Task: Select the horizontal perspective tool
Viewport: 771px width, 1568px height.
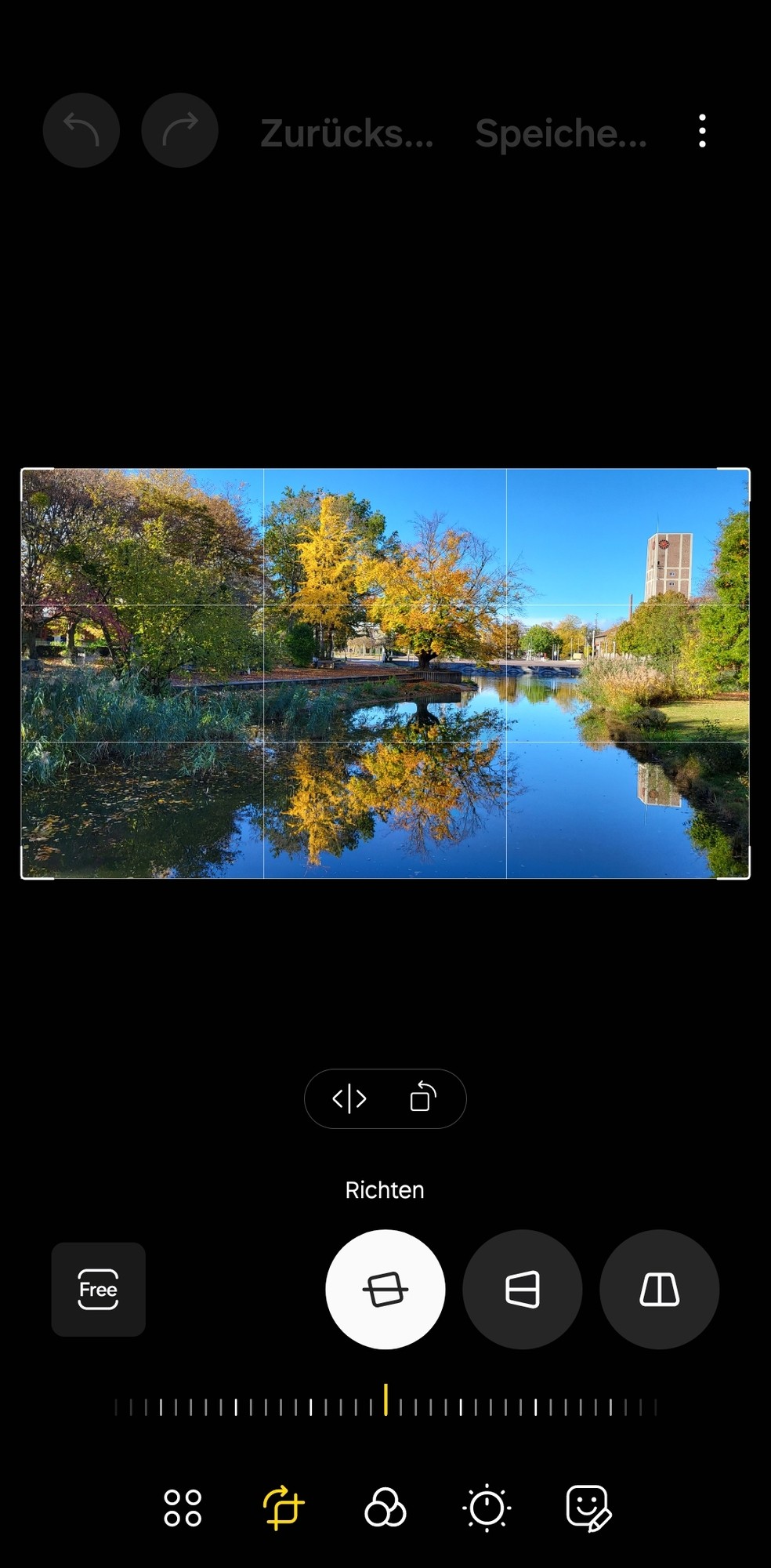Action: (x=523, y=1289)
